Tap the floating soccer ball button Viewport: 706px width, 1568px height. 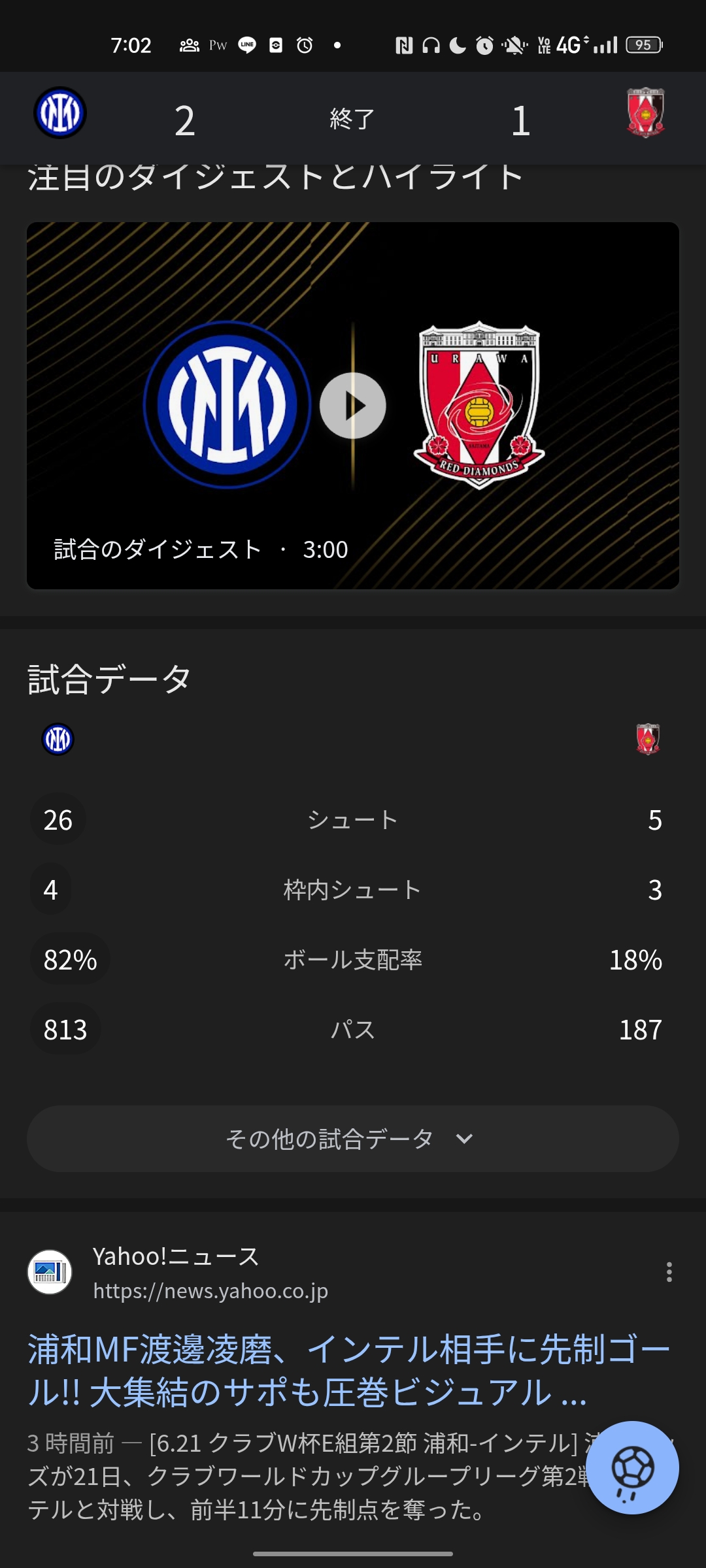pos(632,1467)
